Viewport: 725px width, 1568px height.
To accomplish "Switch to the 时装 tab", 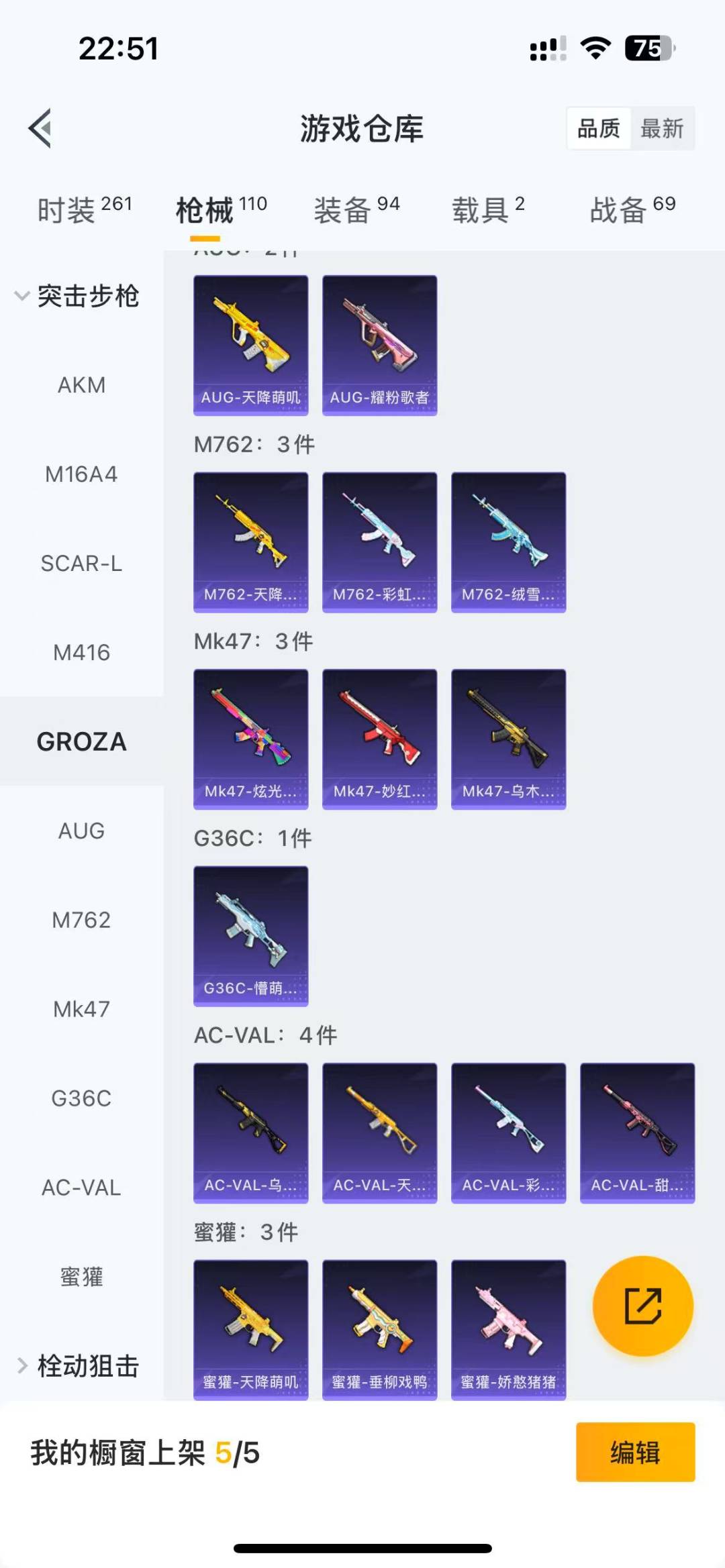I will click(85, 210).
